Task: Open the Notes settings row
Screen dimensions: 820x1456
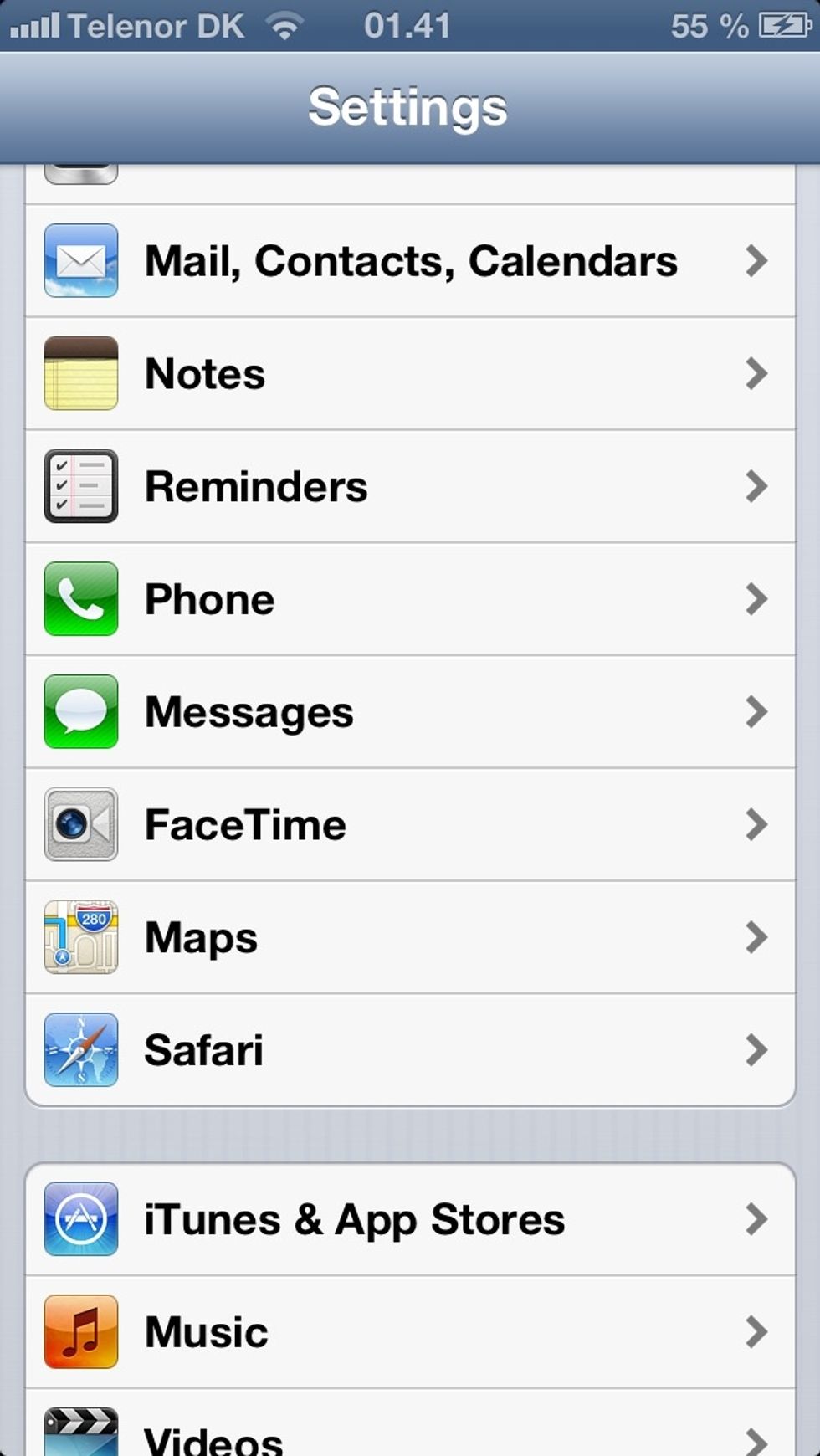Action: point(410,374)
